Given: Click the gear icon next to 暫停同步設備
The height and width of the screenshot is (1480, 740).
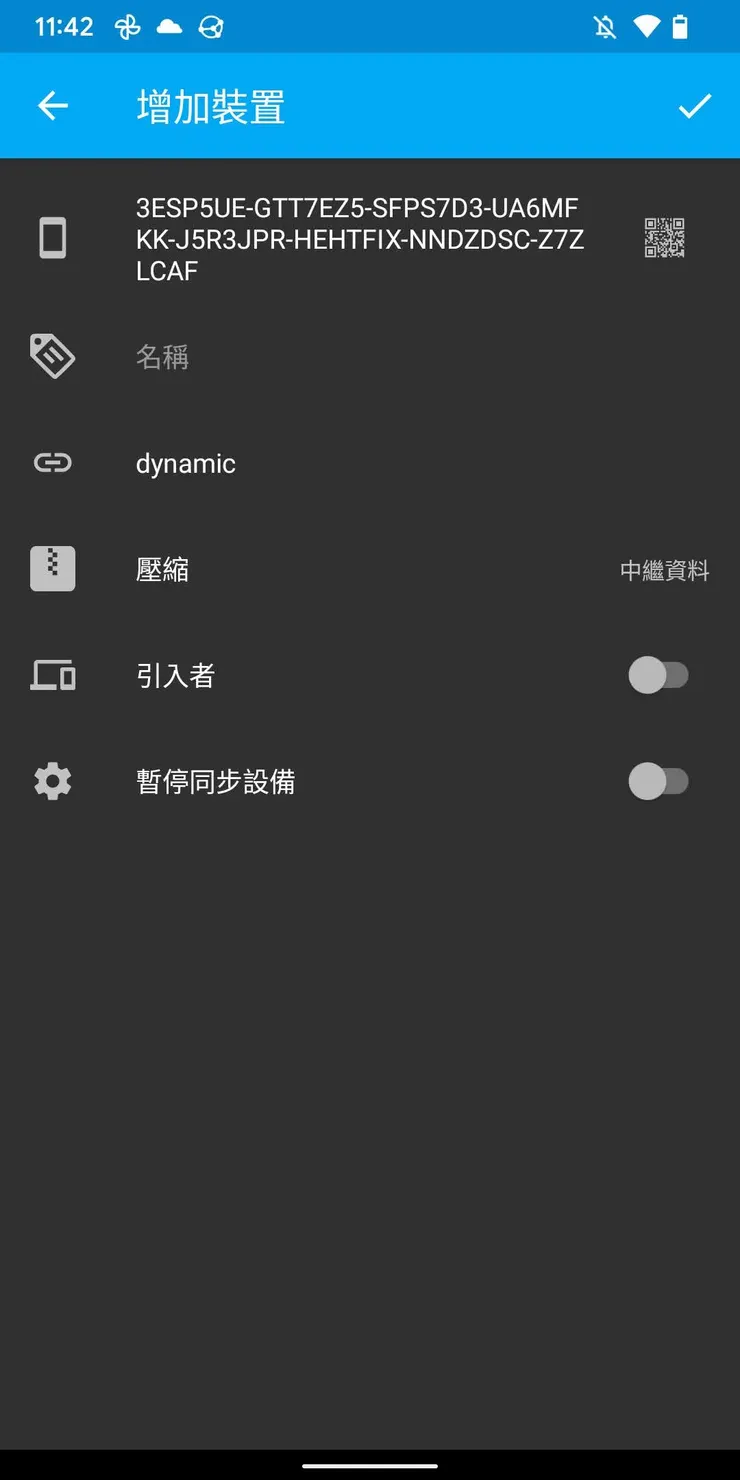Looking at the screenshot, I should point(52,781).
